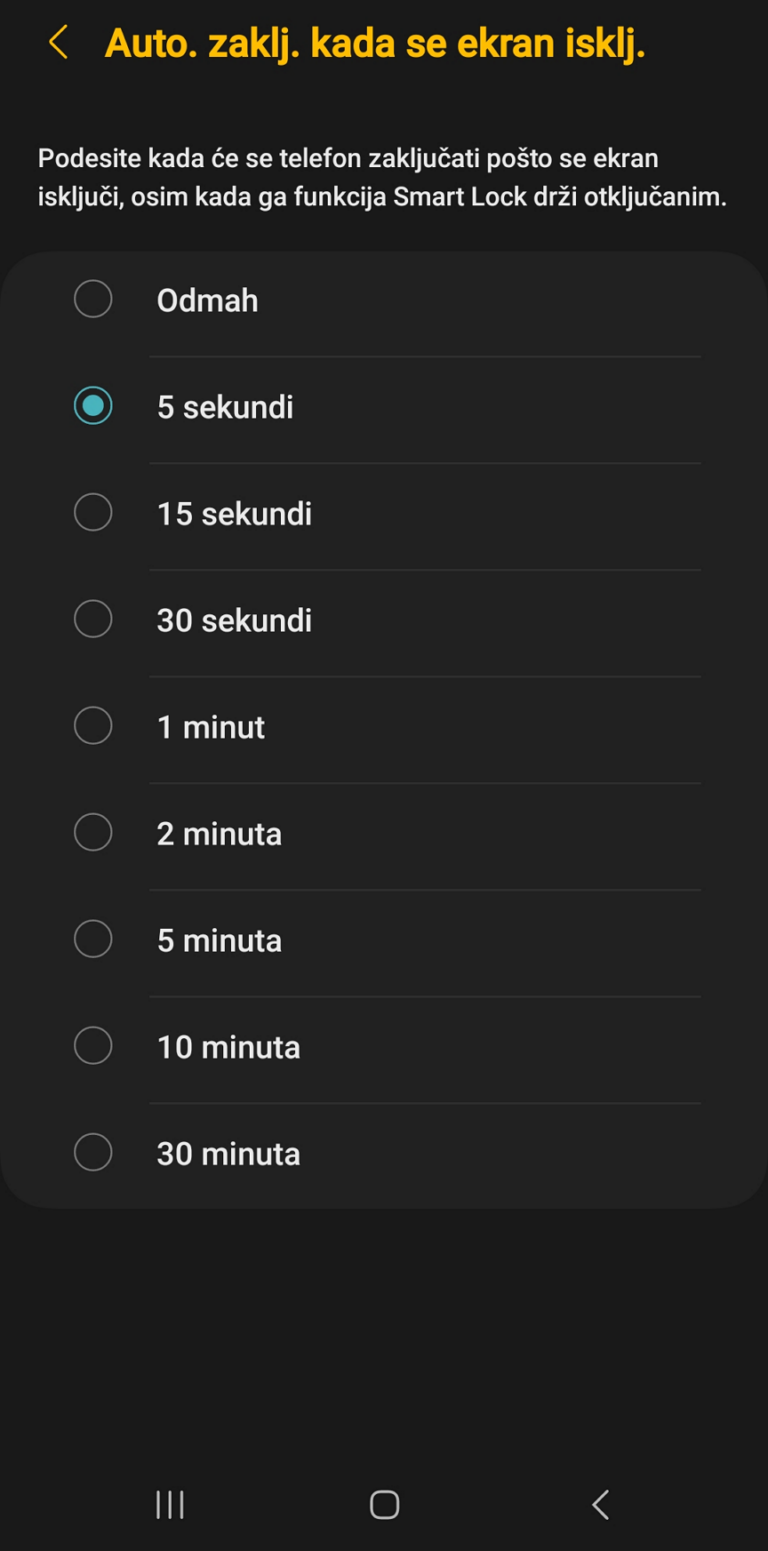
Task: Tap the system home button
Action: click(x=385, y=1504)
